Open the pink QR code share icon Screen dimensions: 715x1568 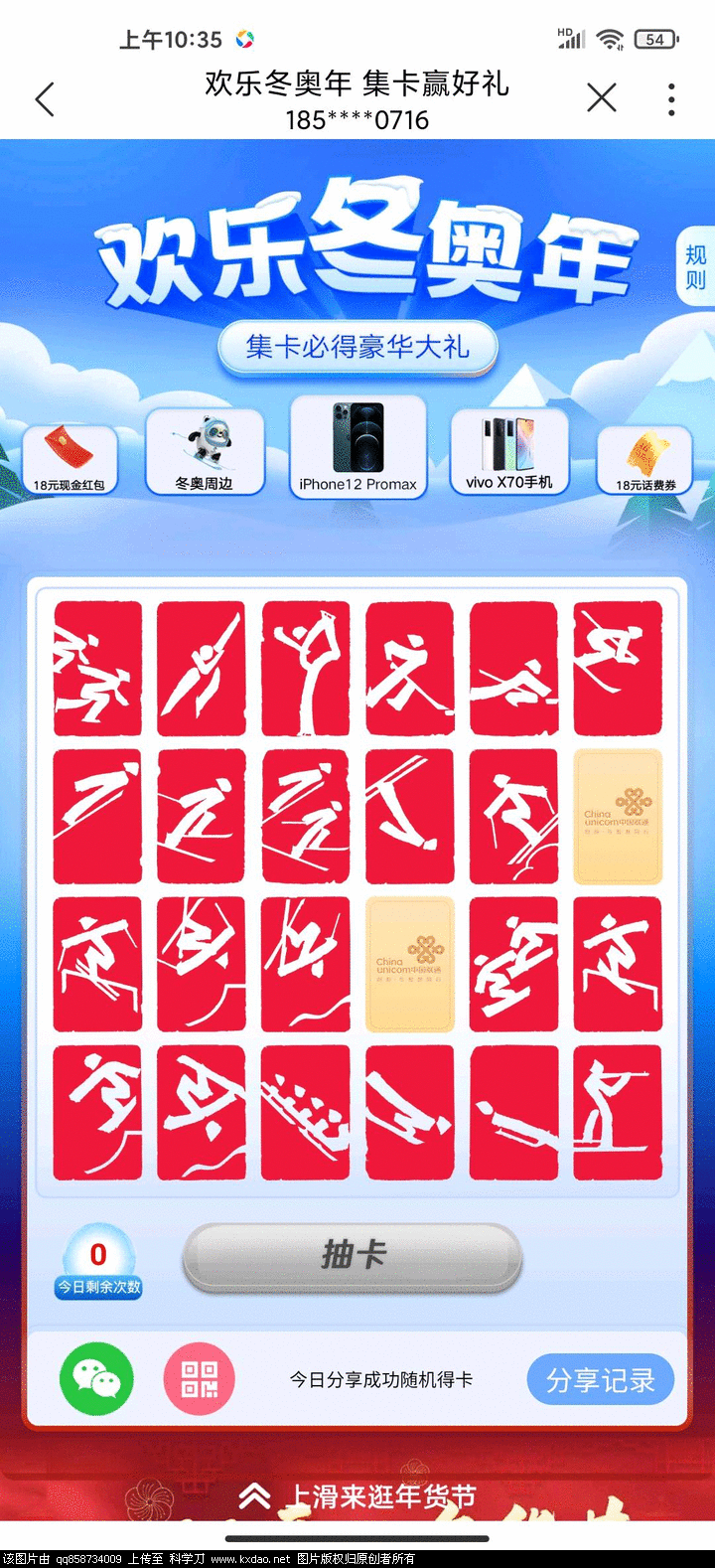click(199, 1378)
